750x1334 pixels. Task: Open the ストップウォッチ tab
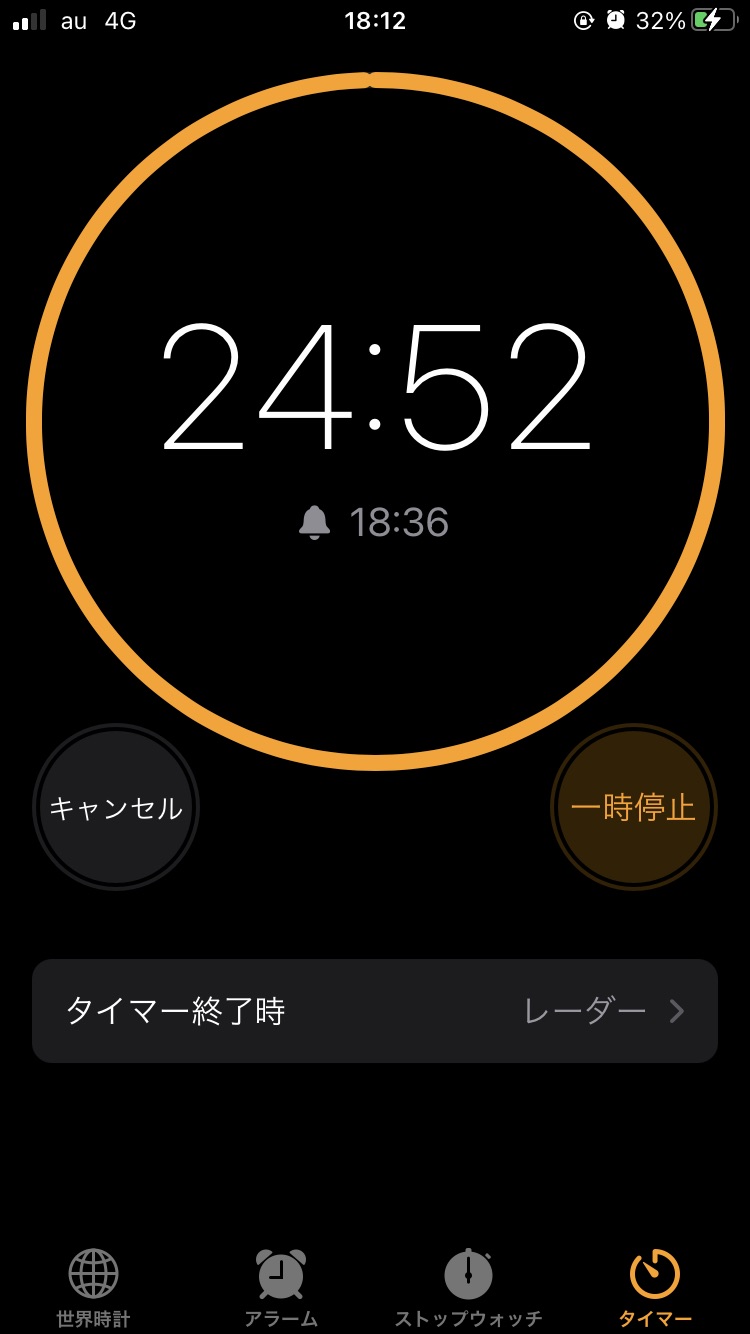pyautogui.click(x=468, y=1286)
